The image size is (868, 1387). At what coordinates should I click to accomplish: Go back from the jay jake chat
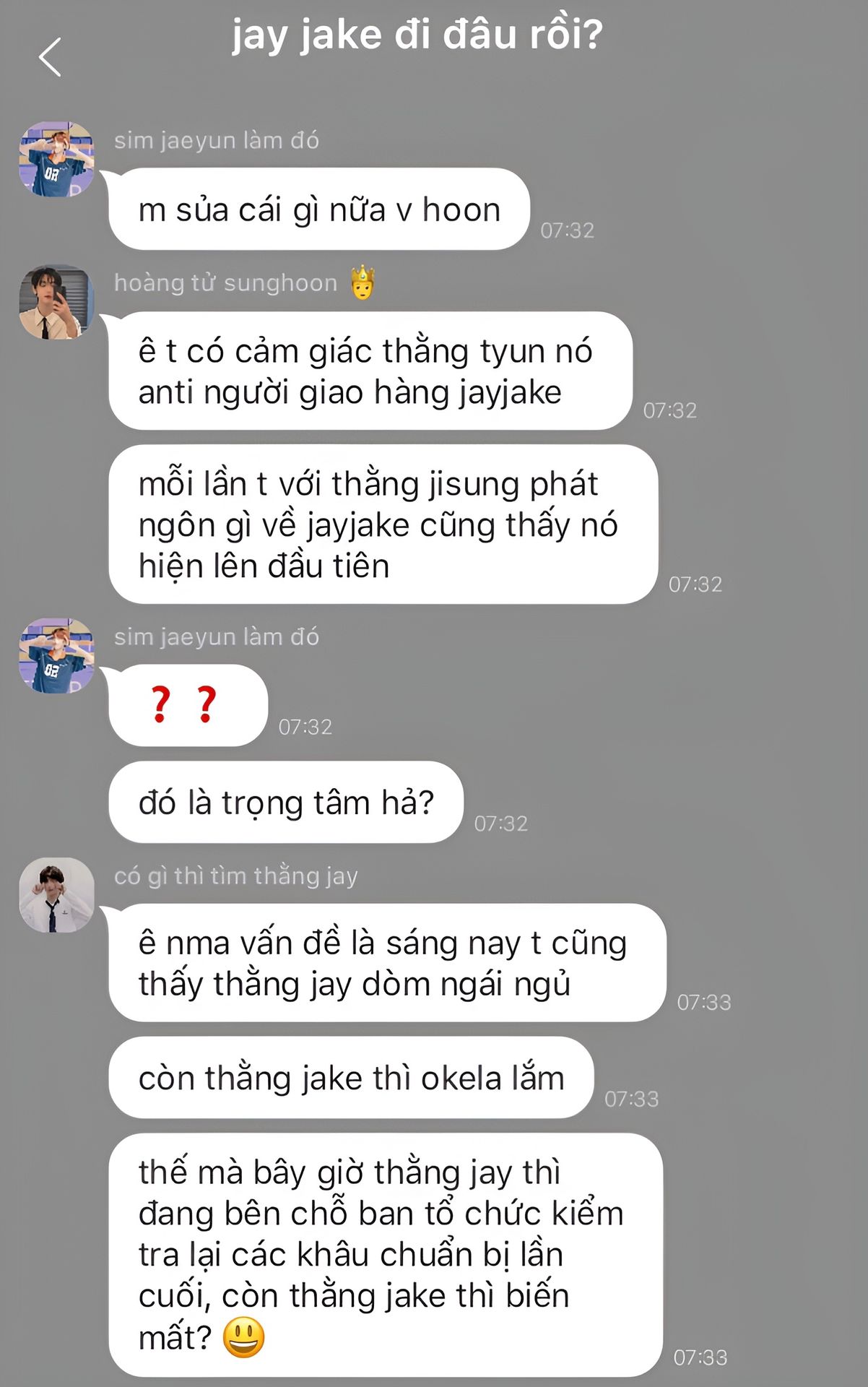point(50,57)
